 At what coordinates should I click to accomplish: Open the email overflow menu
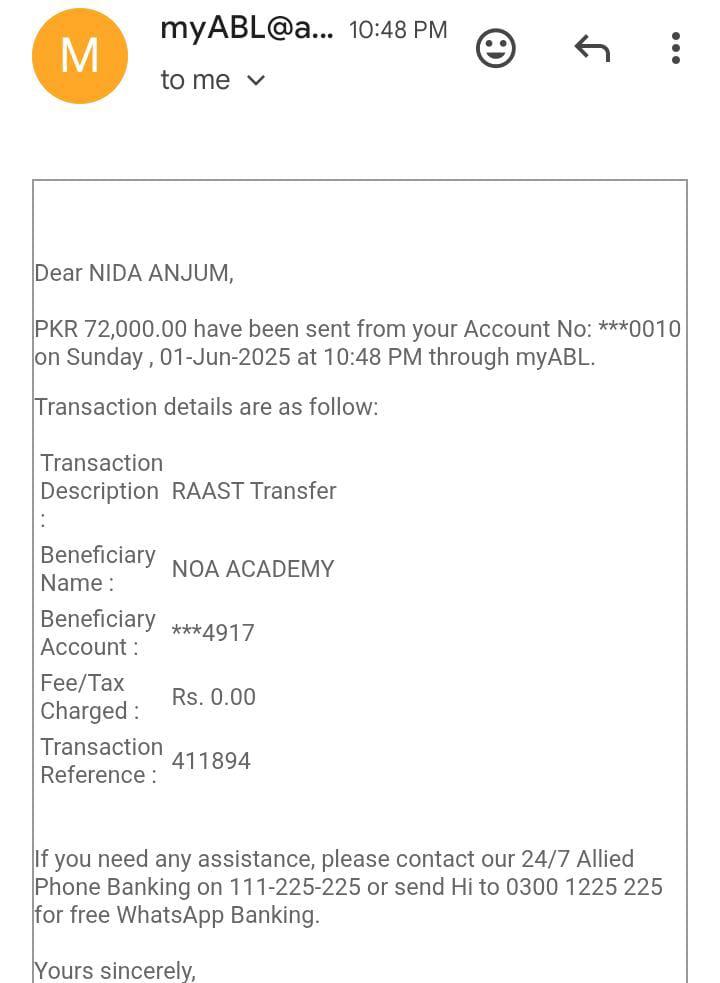tap(676, 48)
